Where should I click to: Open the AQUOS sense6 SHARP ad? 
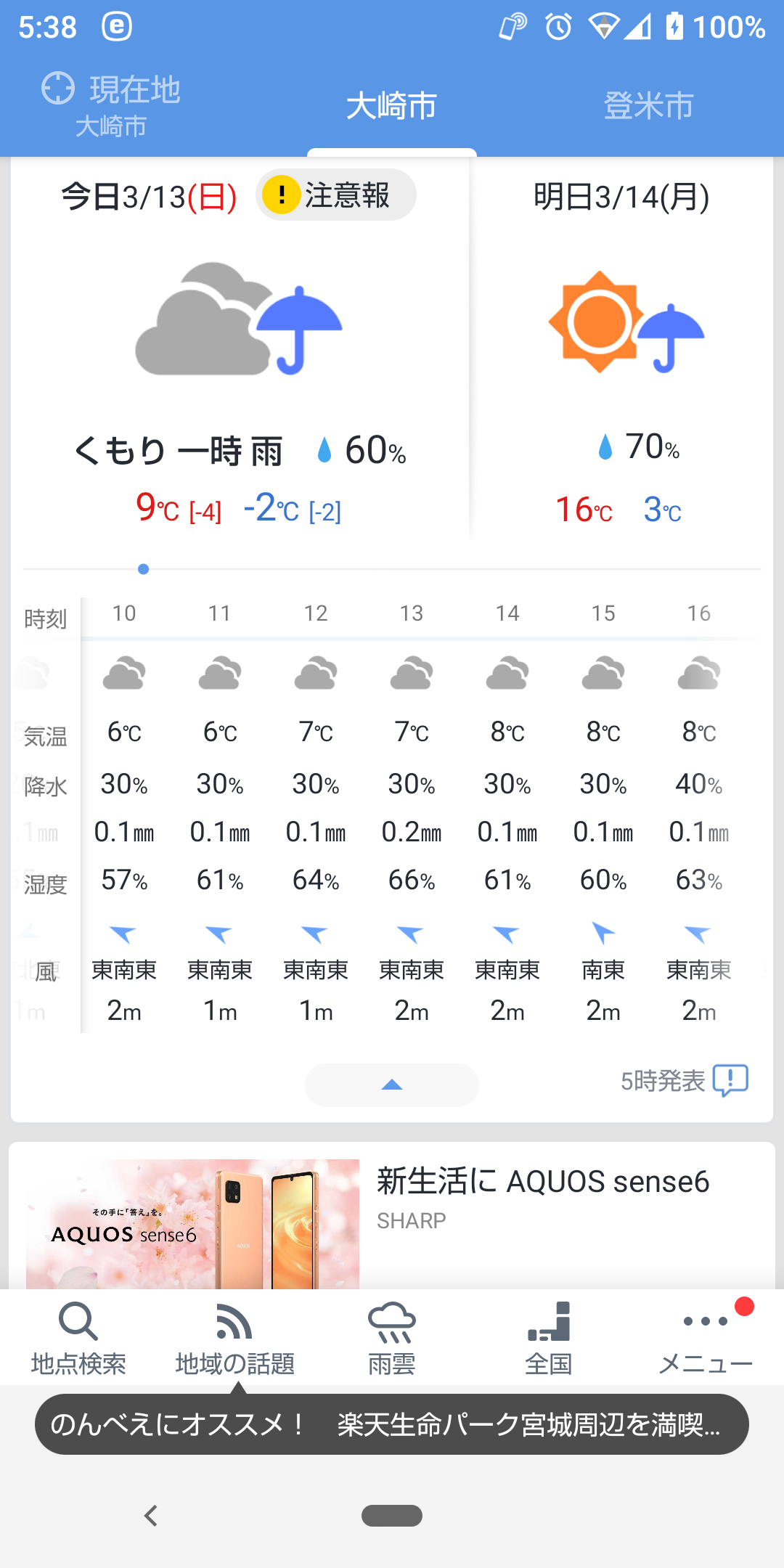point(392,1217)
